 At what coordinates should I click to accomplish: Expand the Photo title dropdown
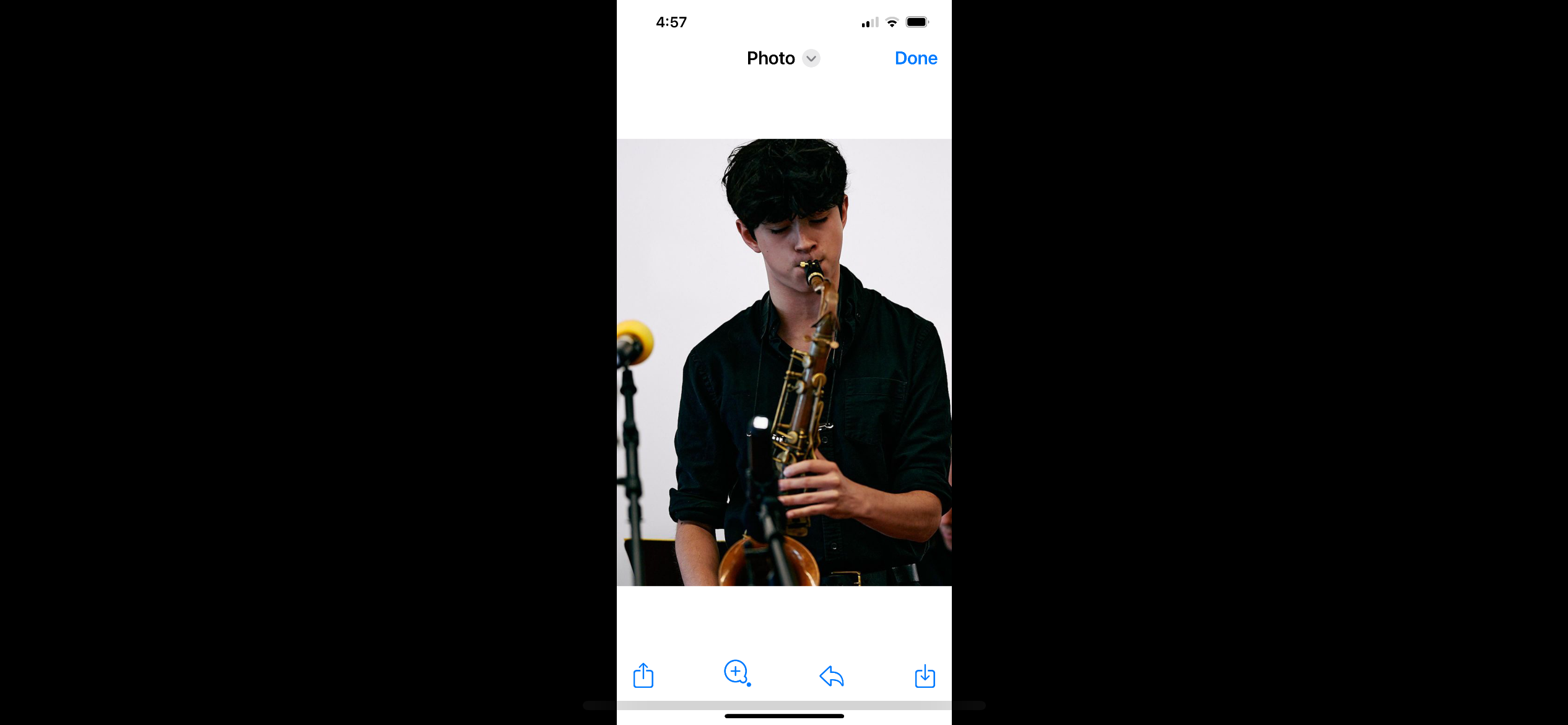[811, 58]
